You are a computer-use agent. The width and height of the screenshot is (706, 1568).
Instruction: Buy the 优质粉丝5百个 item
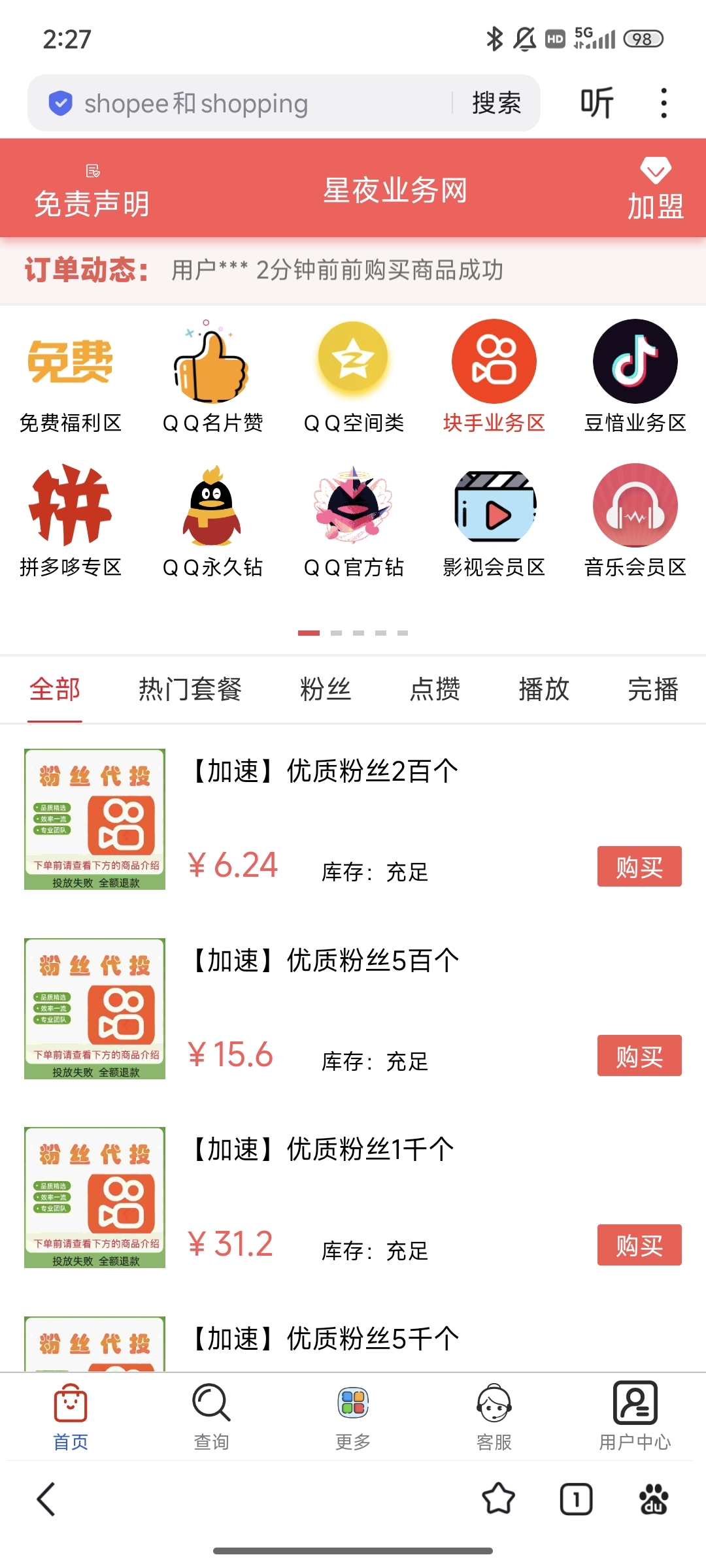639,1055
